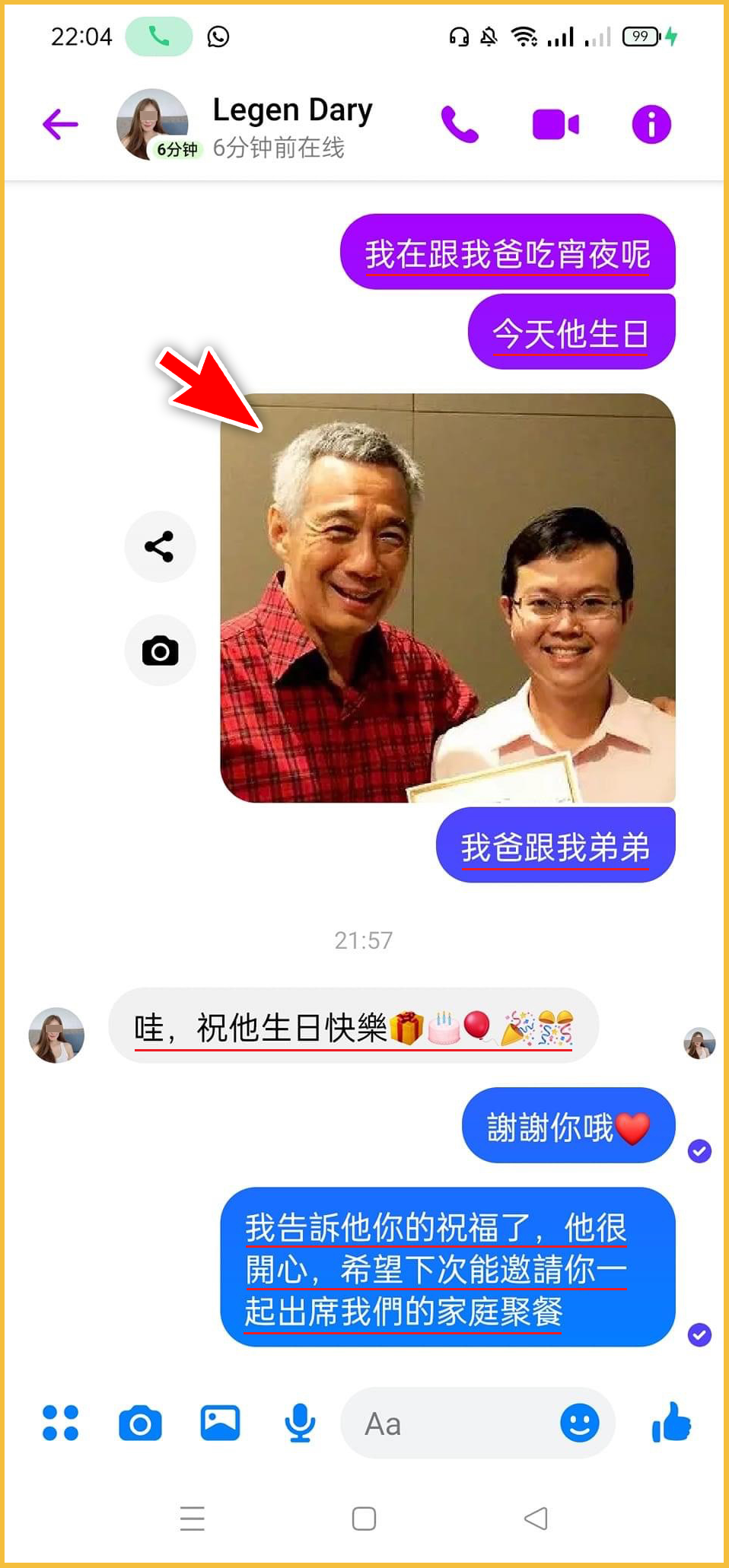Focus the Aa message input field
The image size is (729, 1568).
(449, 1423)
